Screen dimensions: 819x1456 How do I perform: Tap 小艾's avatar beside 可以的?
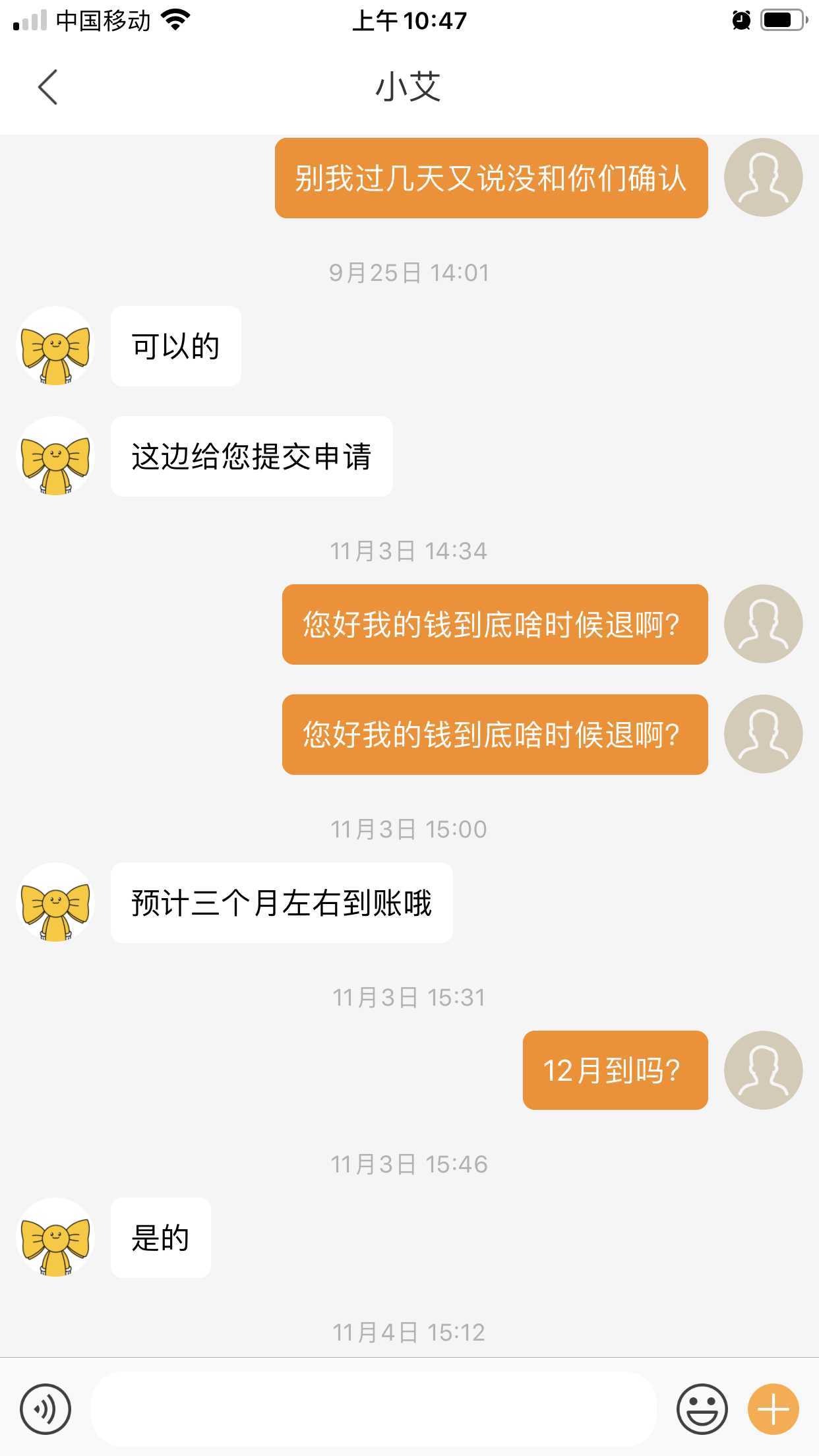[55, 346]
